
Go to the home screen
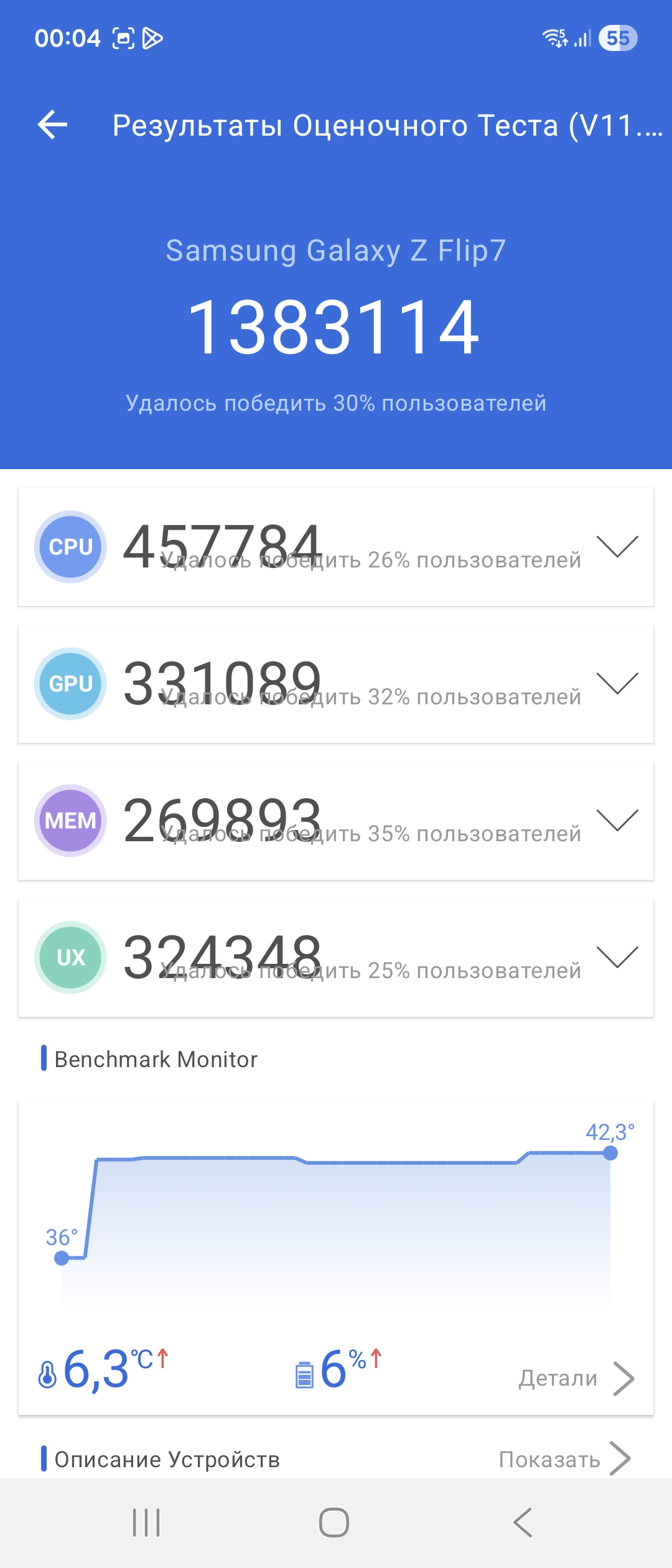(334, 1523)
